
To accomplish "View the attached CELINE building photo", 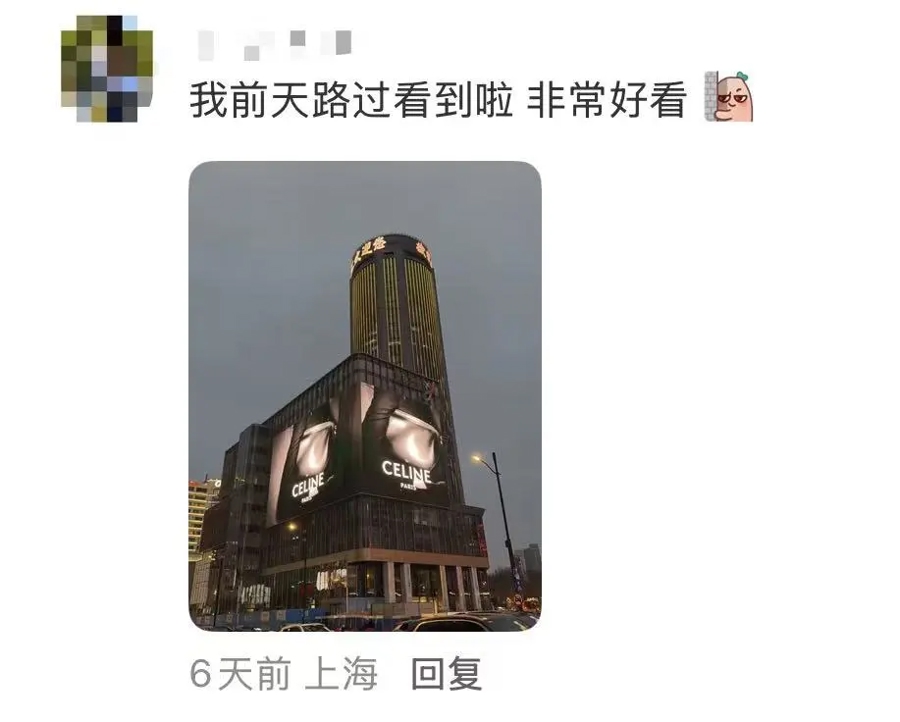I will point(365,396).
